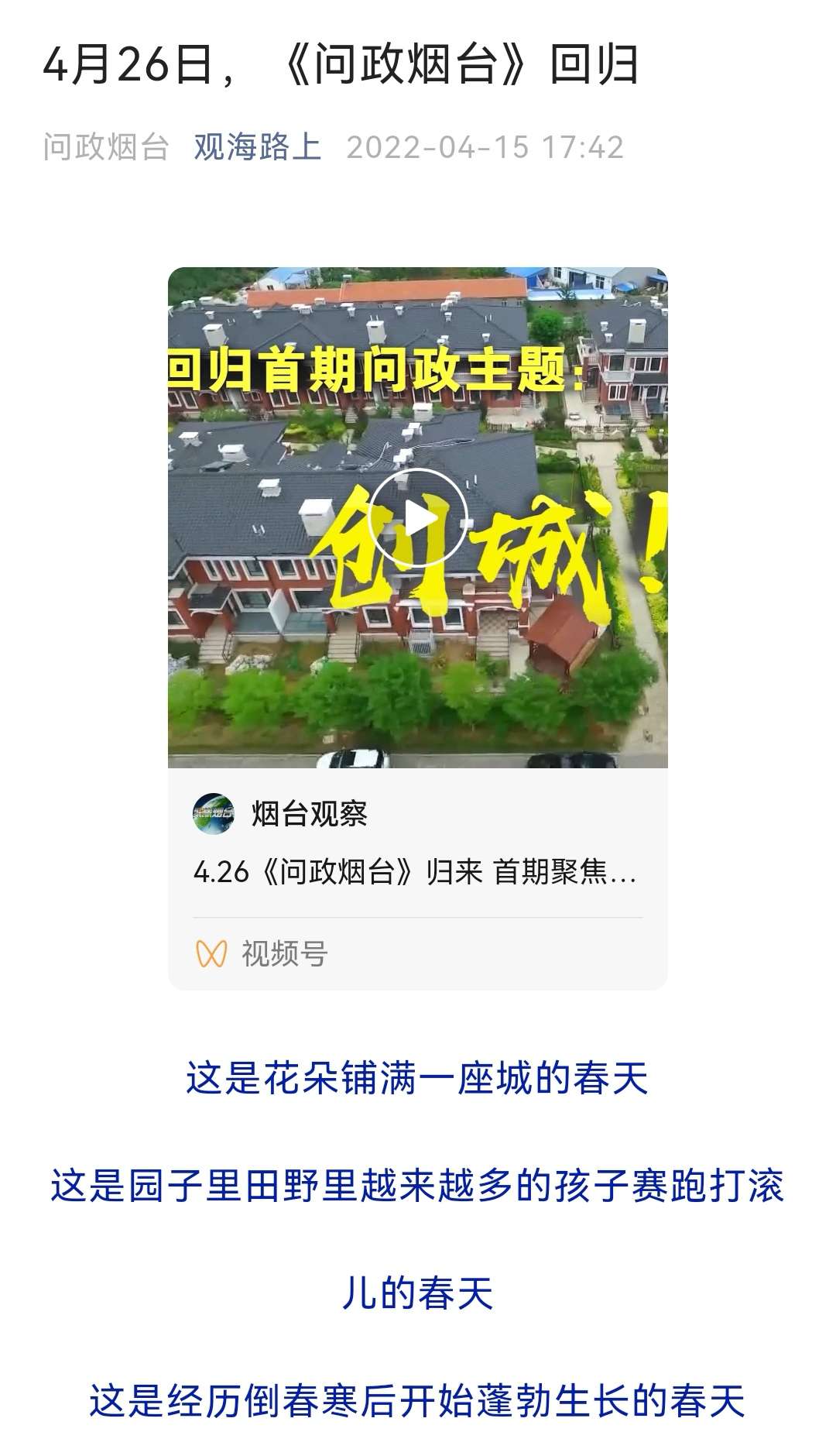The image size is (836, 1456).
Task: Open the 观海路上 account link
Action: [257, 147]
